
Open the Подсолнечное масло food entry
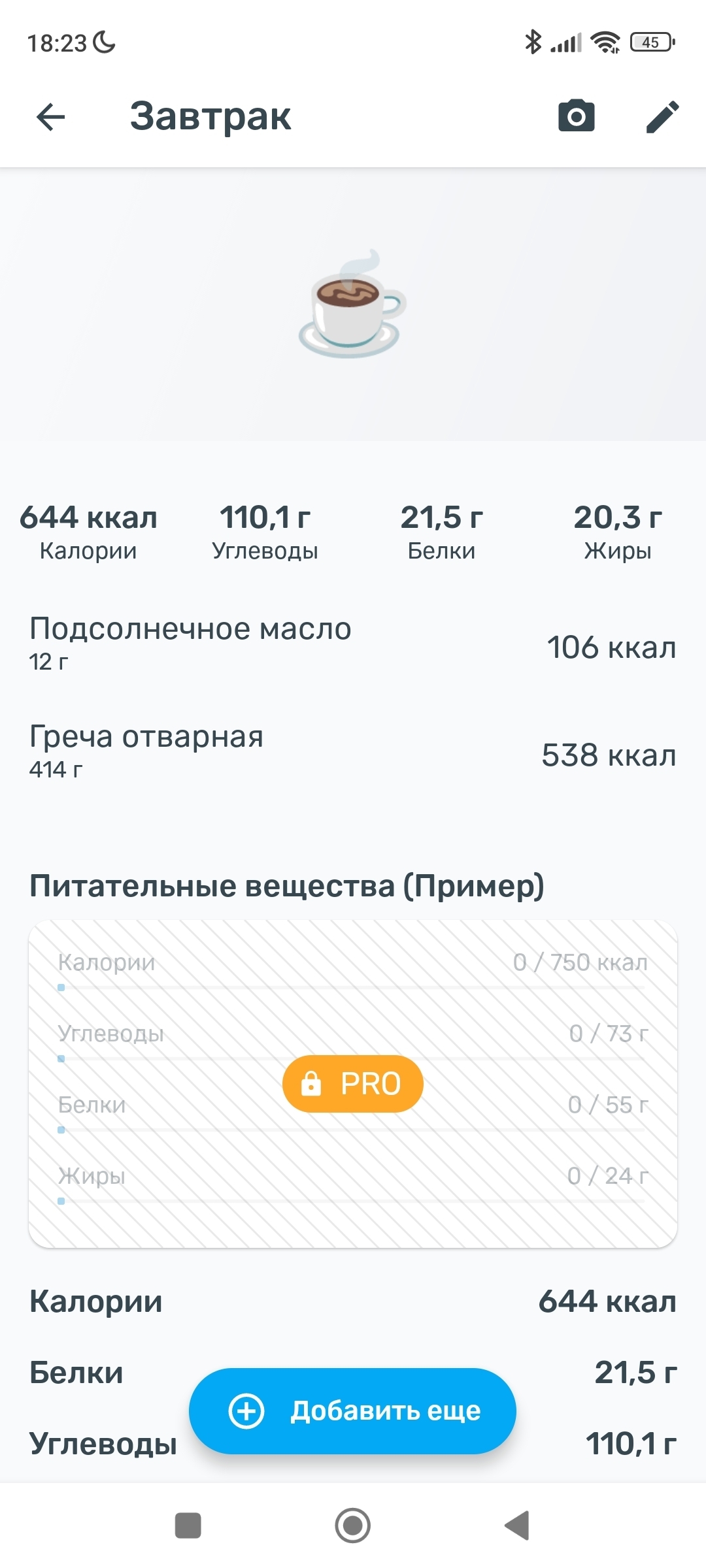(353, 644)
